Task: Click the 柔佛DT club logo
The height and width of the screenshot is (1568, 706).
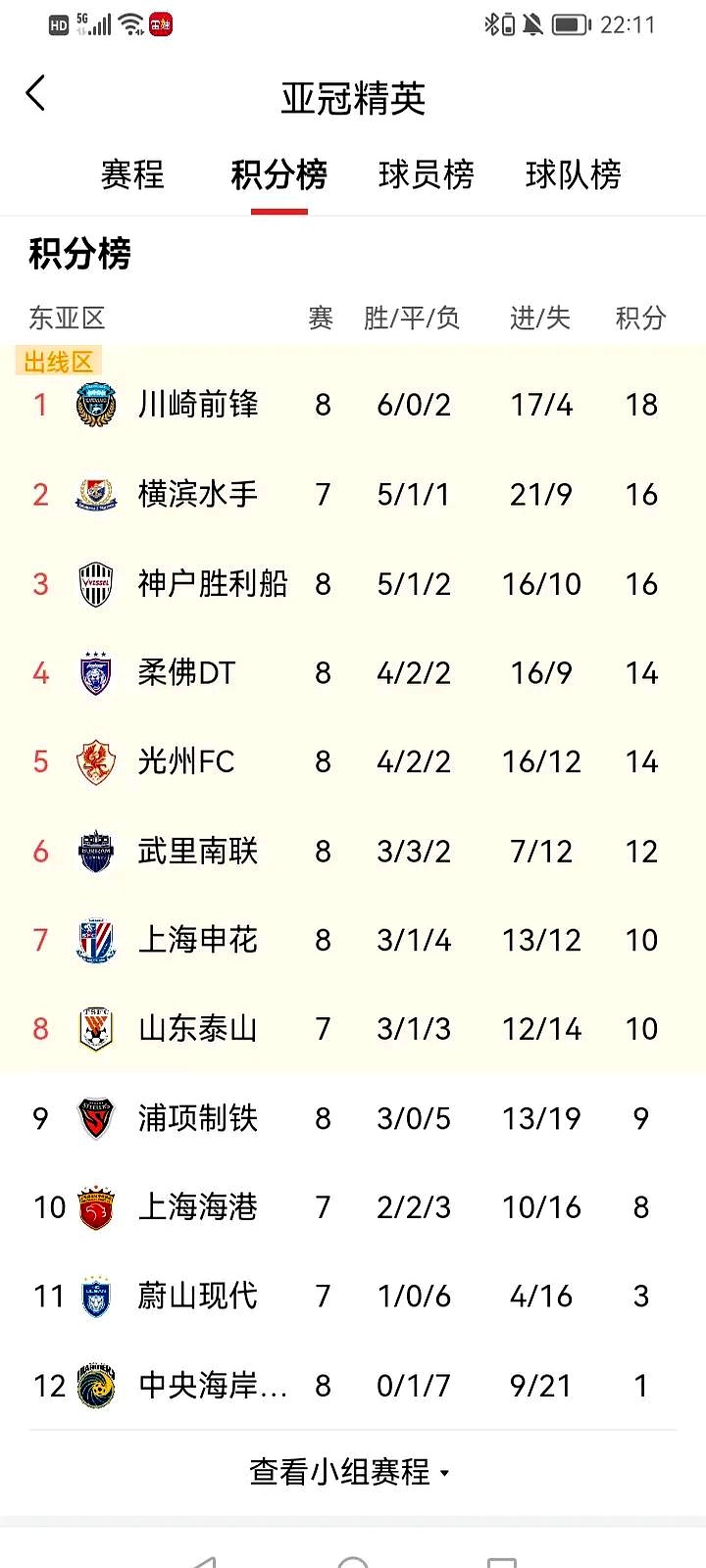Action: pyautogui.click(x=95, y=672)
